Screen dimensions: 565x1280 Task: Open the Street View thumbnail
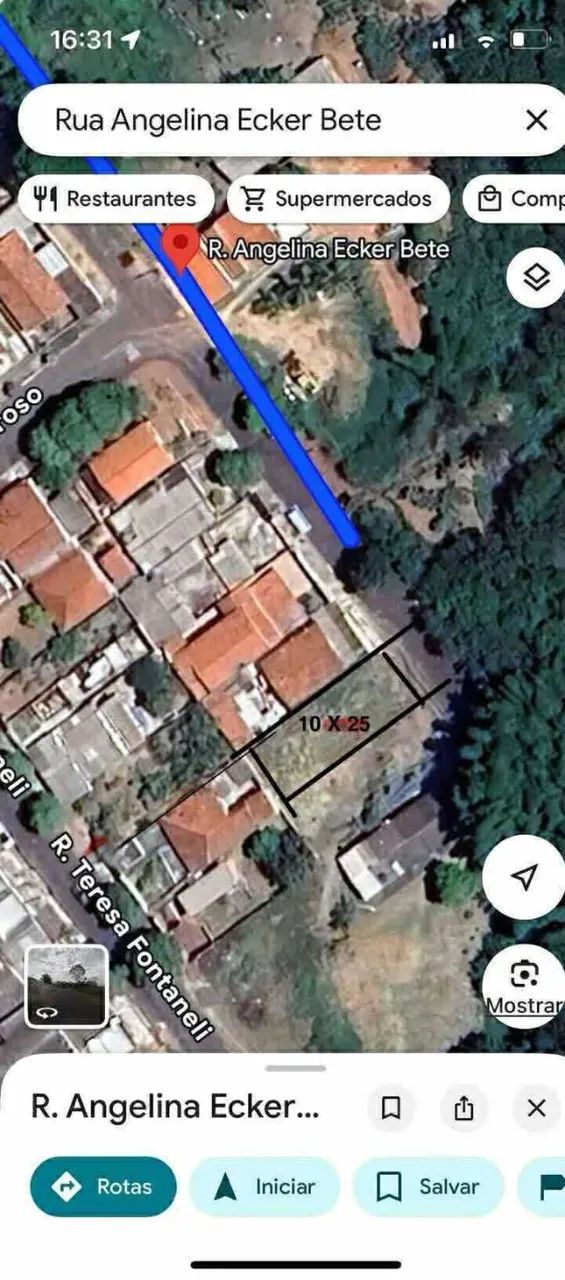pyautogui.click(x=66, y=985)
